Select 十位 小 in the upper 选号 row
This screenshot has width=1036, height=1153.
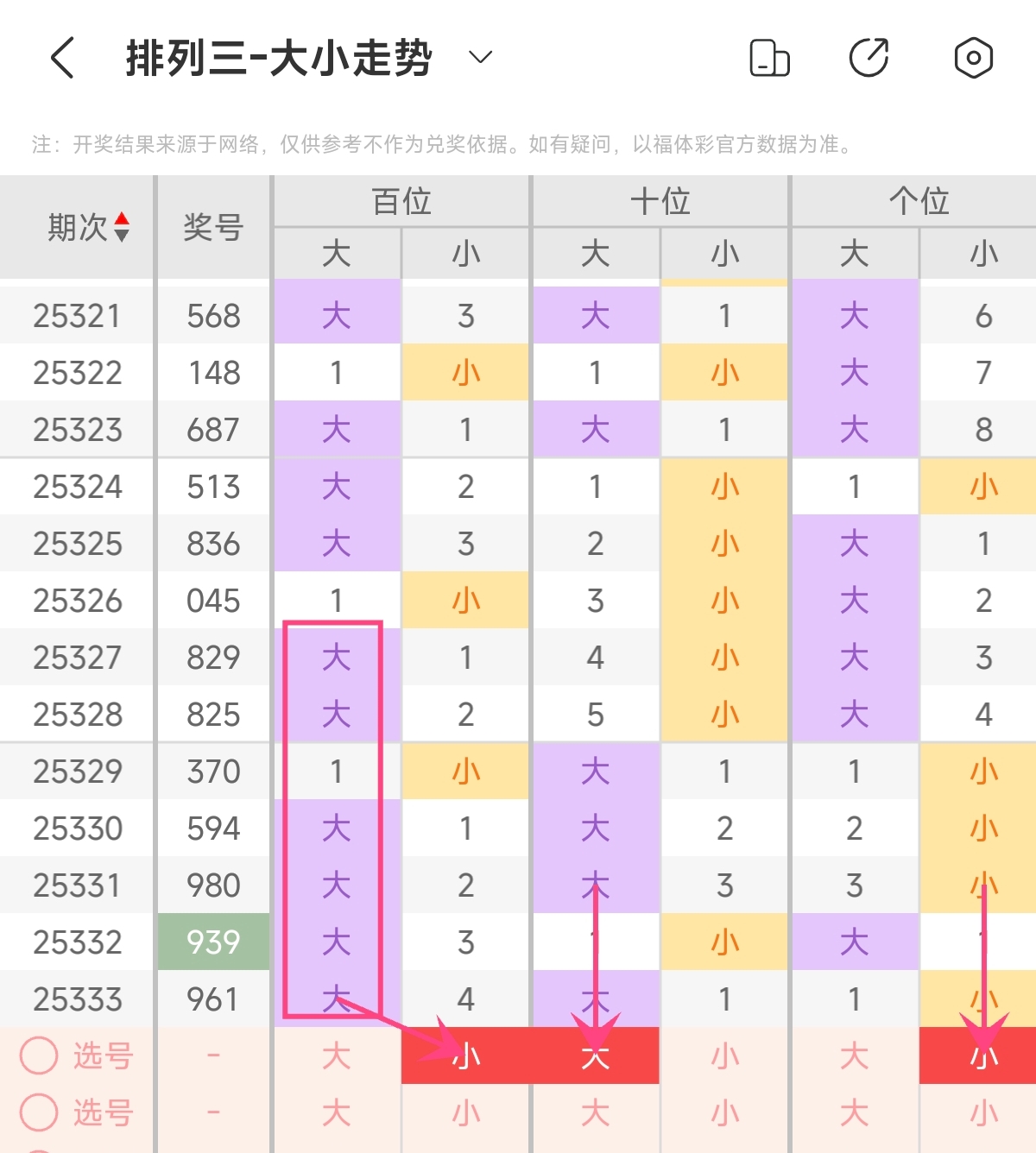click(x=725, y=1055)
